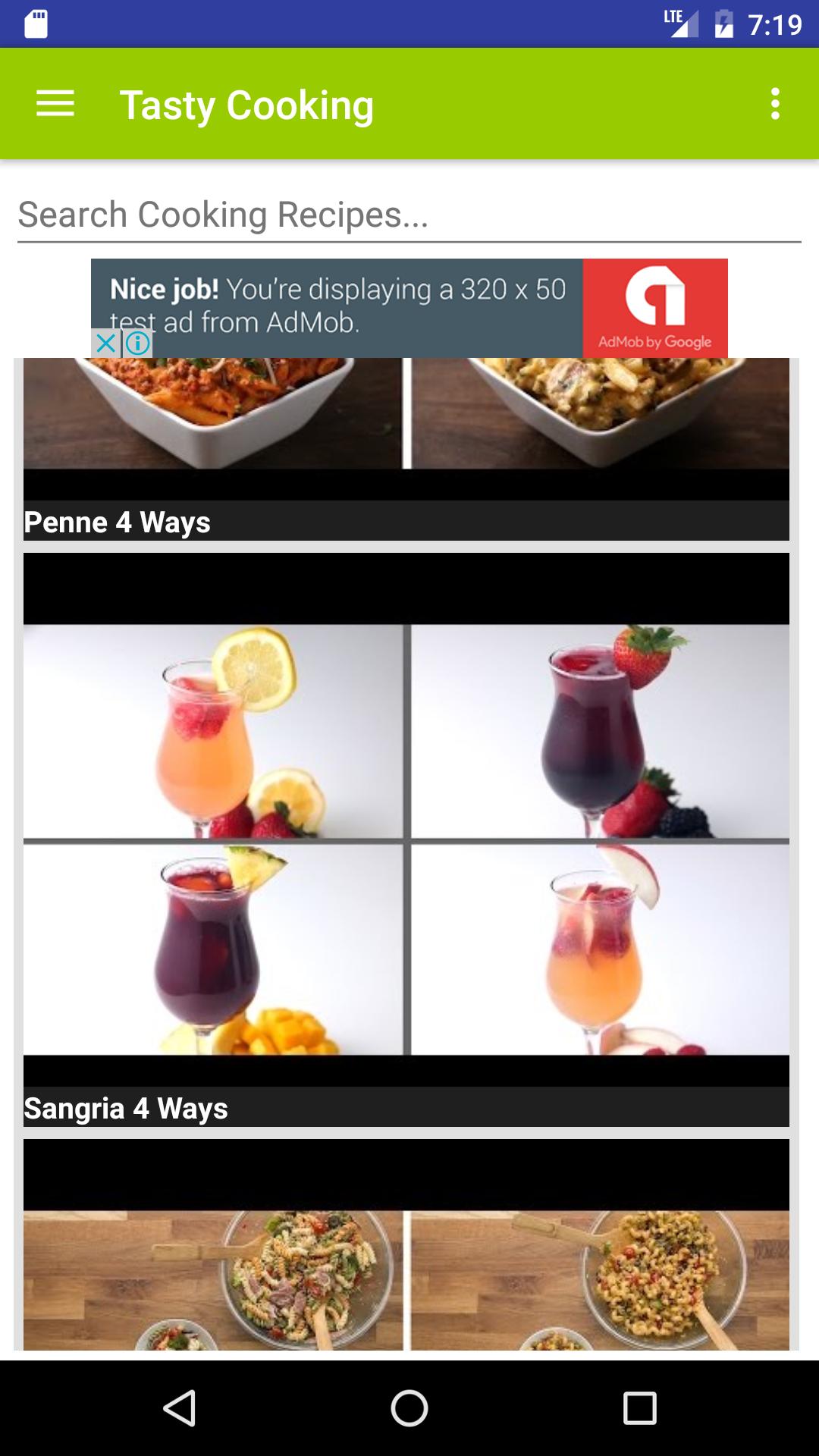Open the overflow options menu

[774, 104]
